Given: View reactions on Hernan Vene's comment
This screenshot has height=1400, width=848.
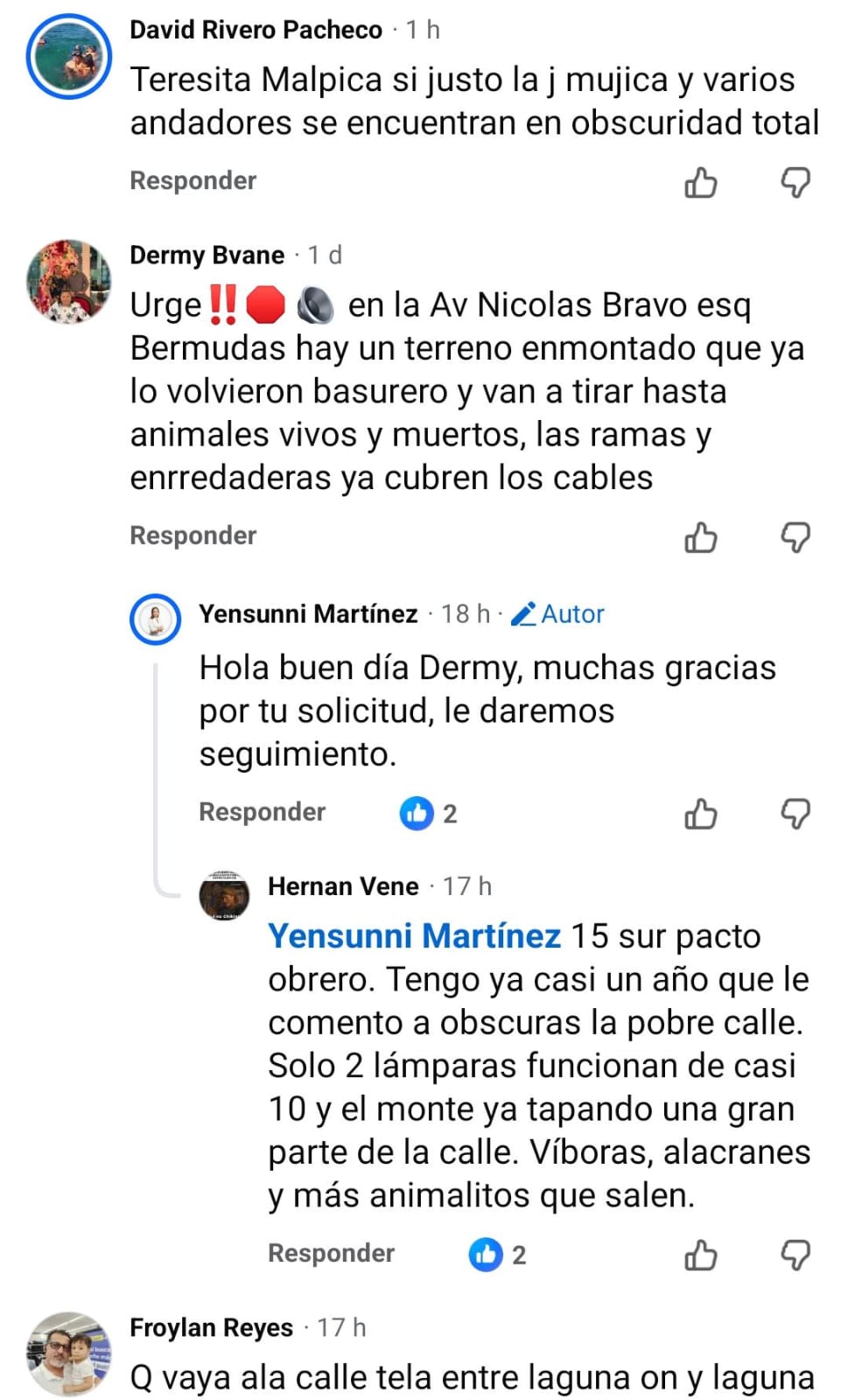Looking at the screenshot, I should click(x=498, y=1255).
